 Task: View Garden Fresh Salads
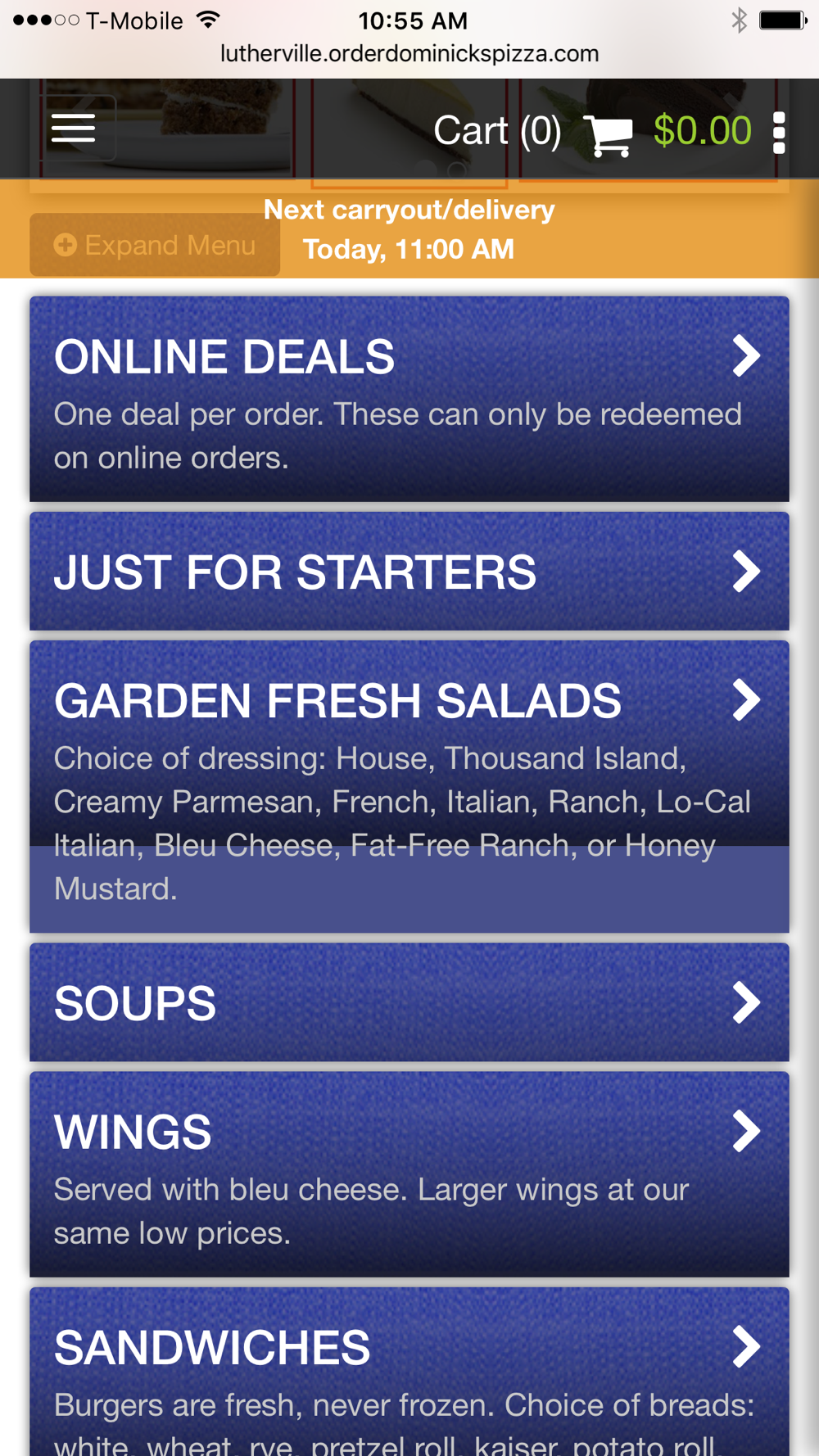409,786
